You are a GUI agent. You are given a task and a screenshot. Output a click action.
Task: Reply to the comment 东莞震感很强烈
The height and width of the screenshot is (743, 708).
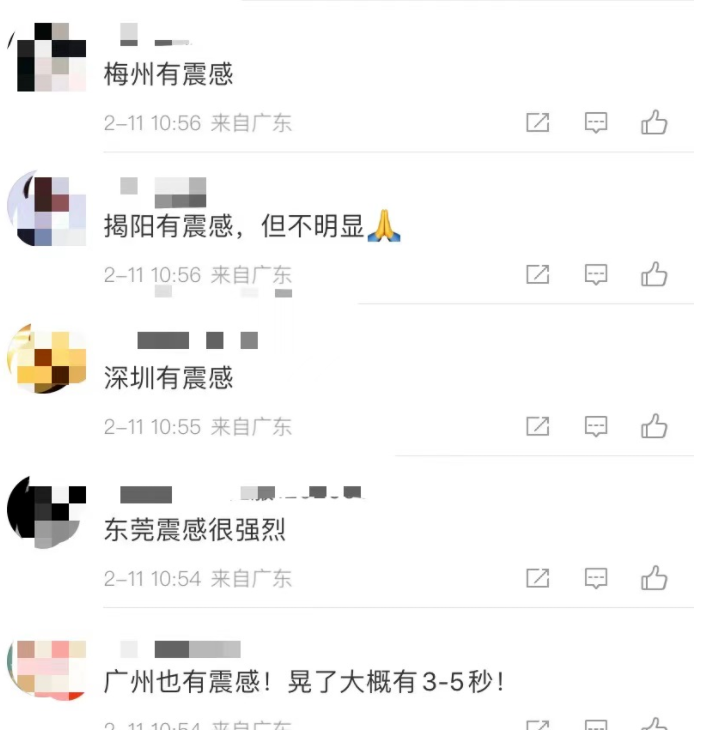coord(596,578)
